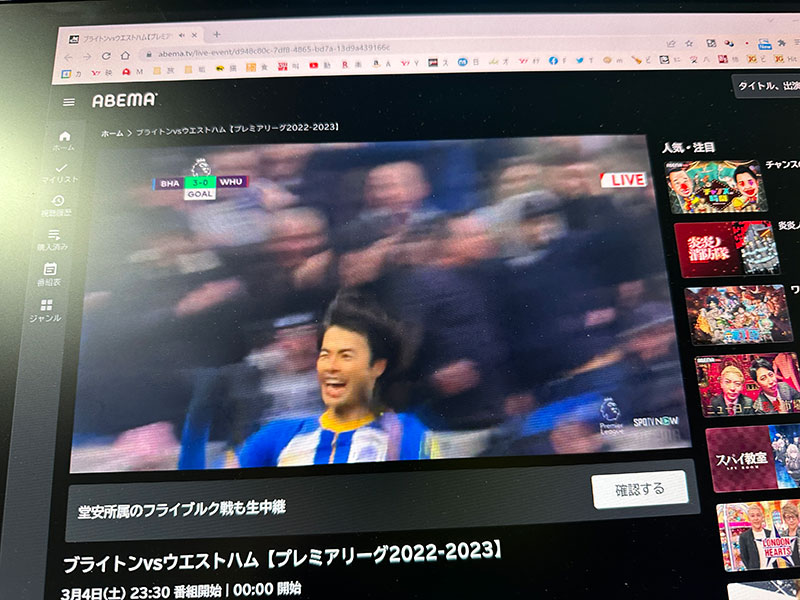Open マイリスト in the sidebar

pyautogui.click(x=60, y=172)
